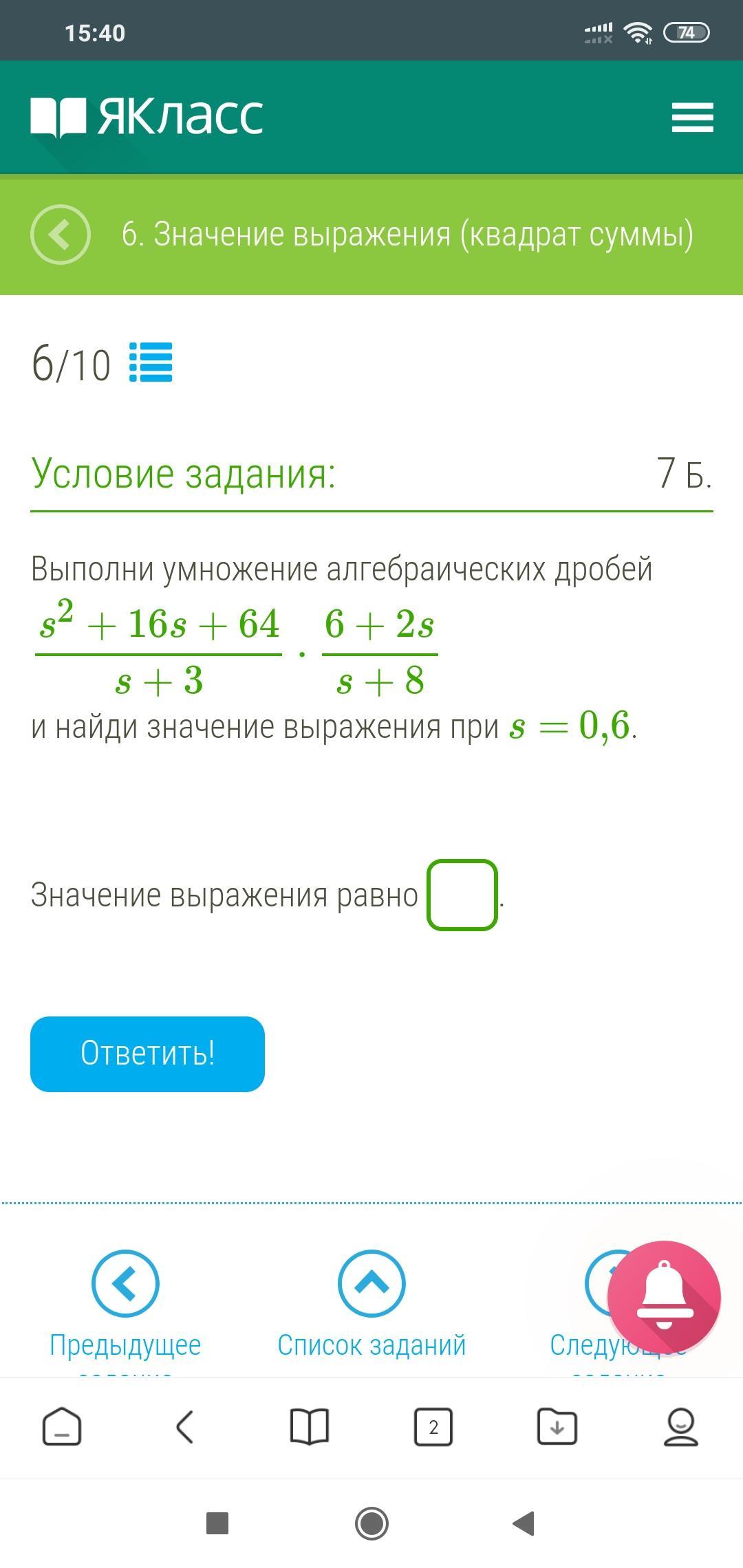Open the blue task list icon next to 6/10
The width and height of the screenshot is (743, 1568).
tap(151, 362)
